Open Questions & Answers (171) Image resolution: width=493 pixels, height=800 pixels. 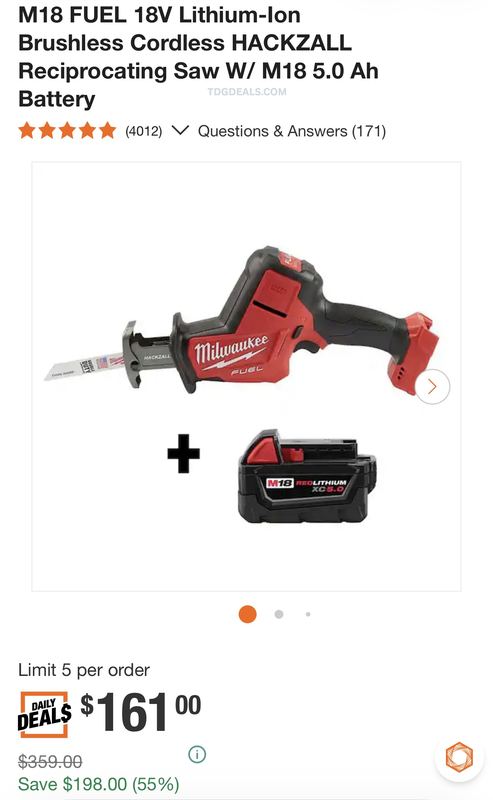[291, 131]
